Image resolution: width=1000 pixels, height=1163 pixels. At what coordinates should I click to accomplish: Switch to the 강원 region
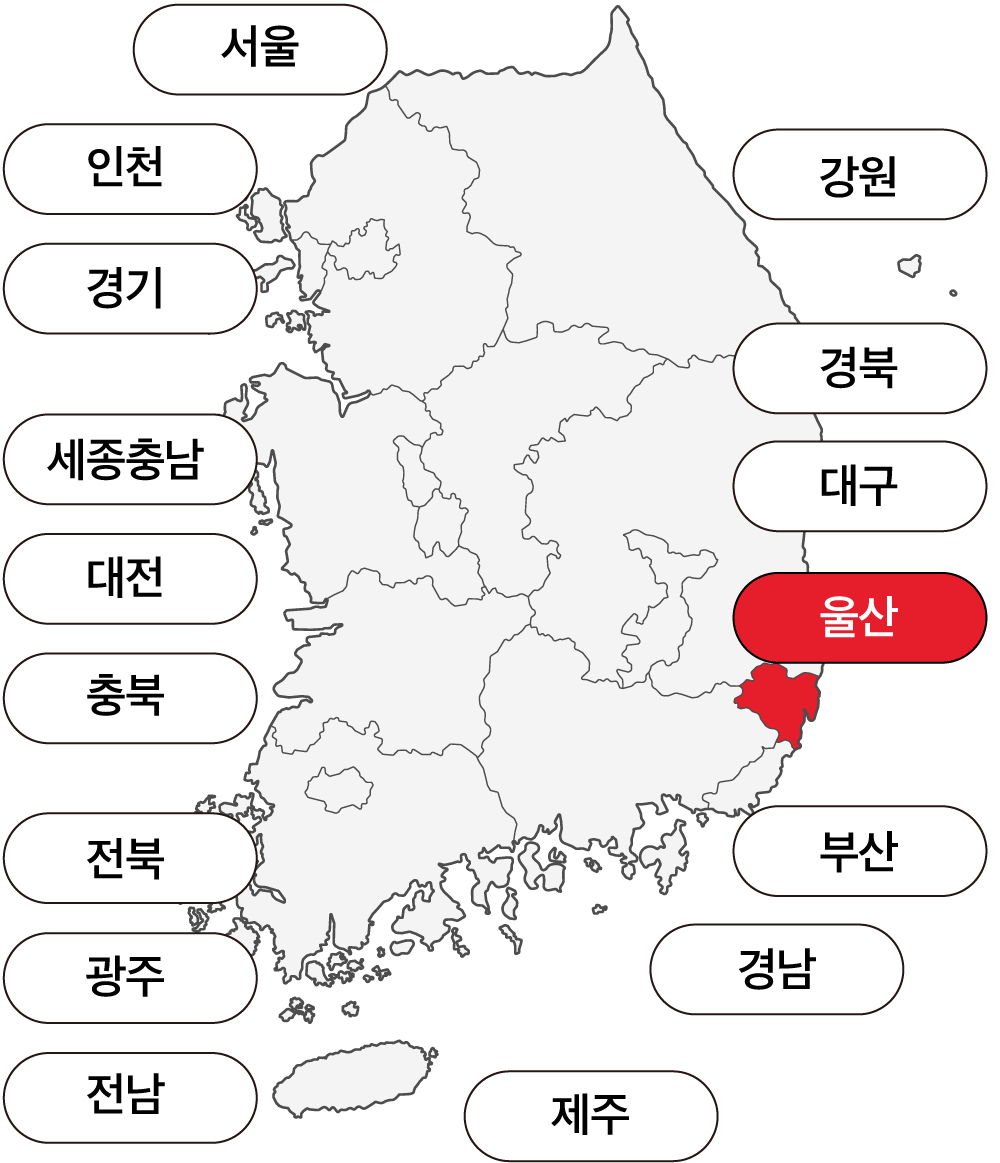click(x=860, y=174)
